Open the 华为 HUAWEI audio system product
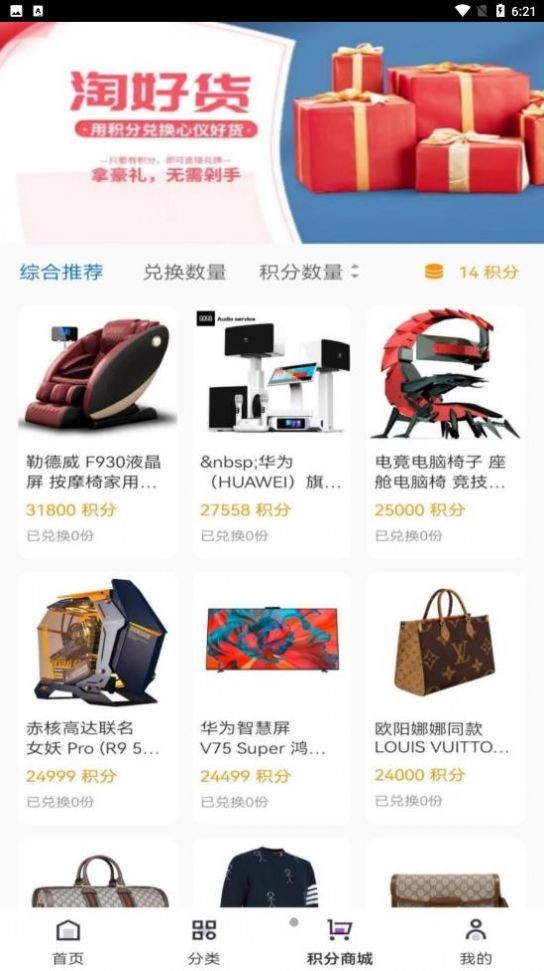Screen dimensions: 544x971 (272, 432)
